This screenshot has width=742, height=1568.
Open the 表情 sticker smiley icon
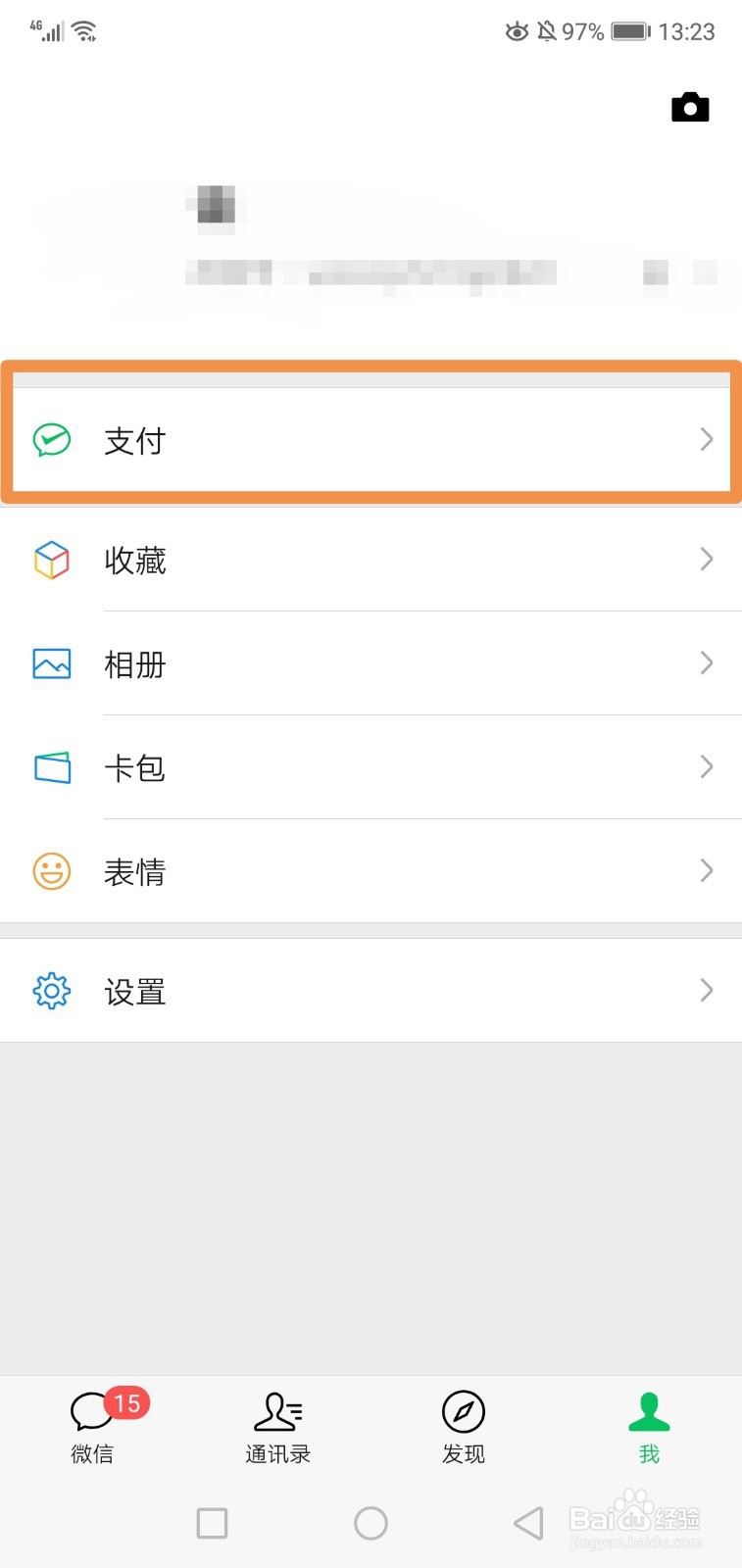51,871
